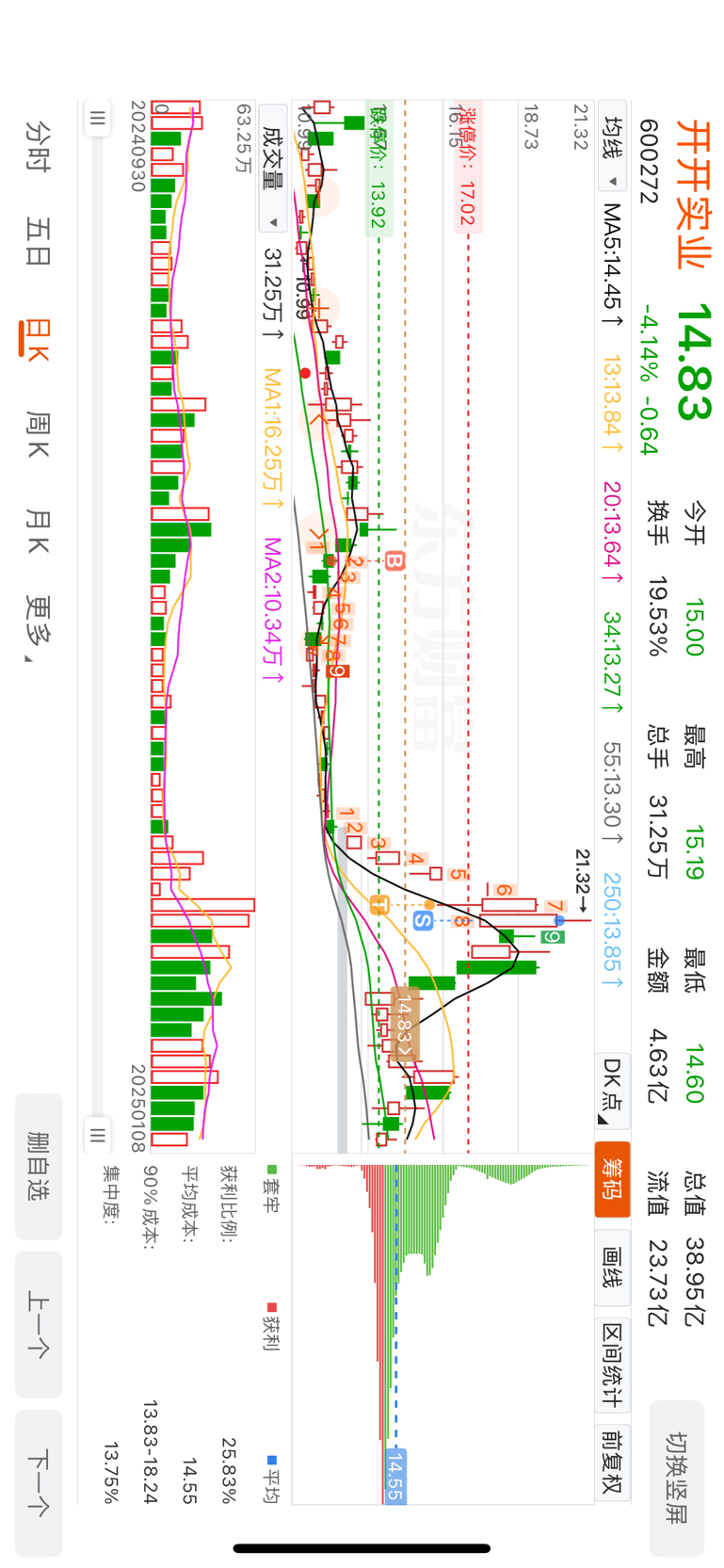Go to the next stock with 下一个
This screenshot has width=724, height=1568.
click(39, 1481)
